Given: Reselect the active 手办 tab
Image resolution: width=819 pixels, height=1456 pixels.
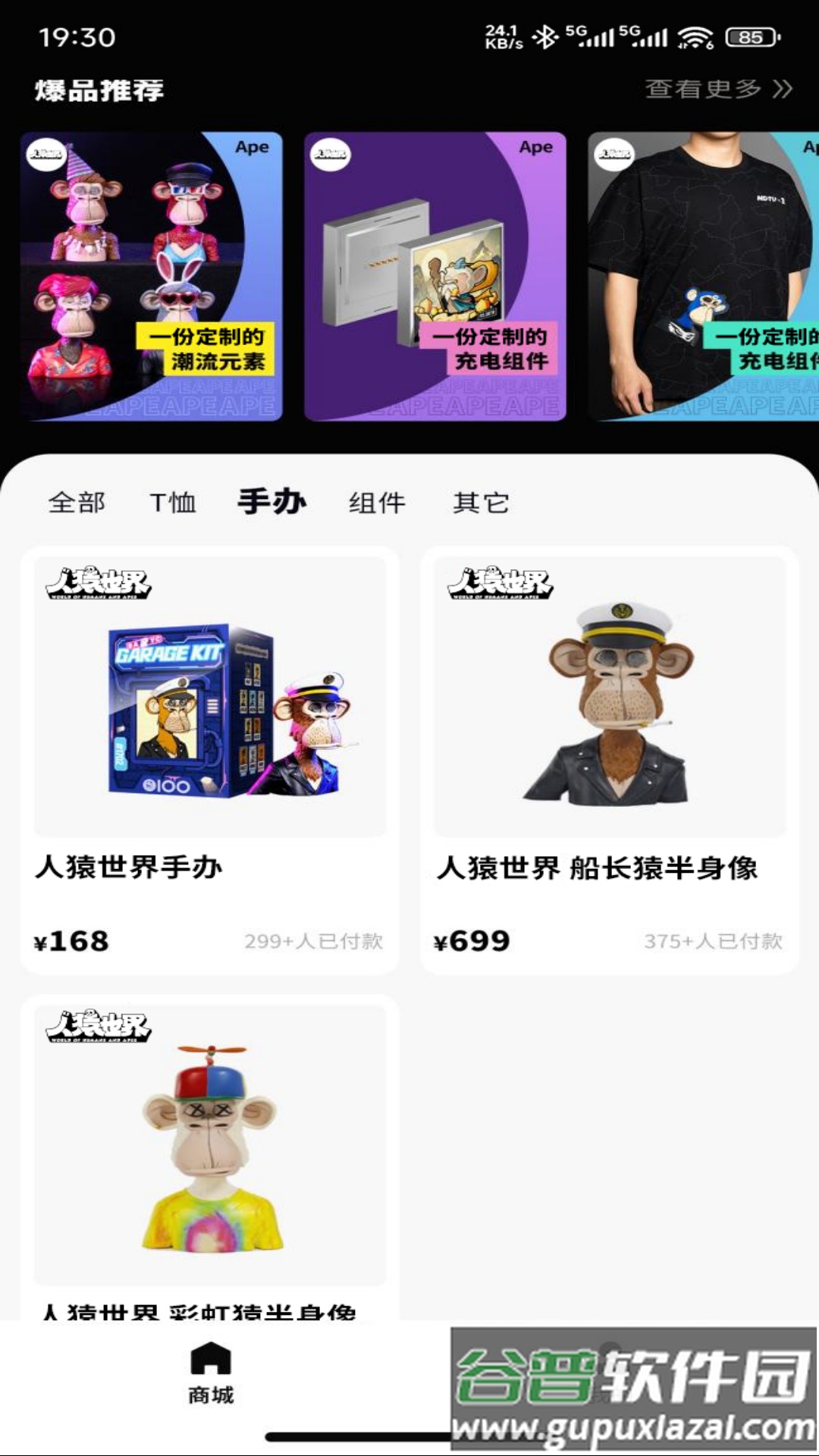Looking at the screenshot, I should [x=271, y=500].
